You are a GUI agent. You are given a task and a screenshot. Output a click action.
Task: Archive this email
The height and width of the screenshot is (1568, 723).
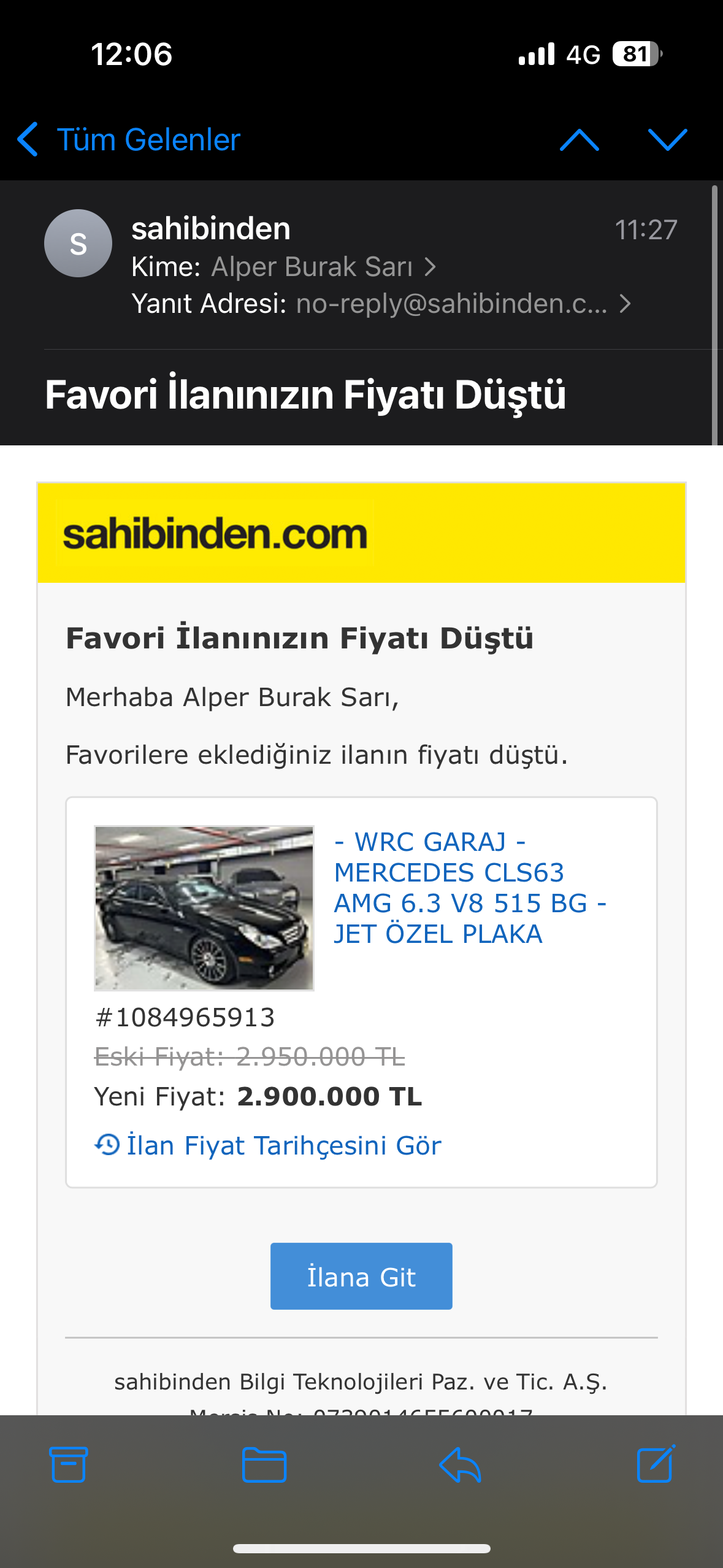68,1464
